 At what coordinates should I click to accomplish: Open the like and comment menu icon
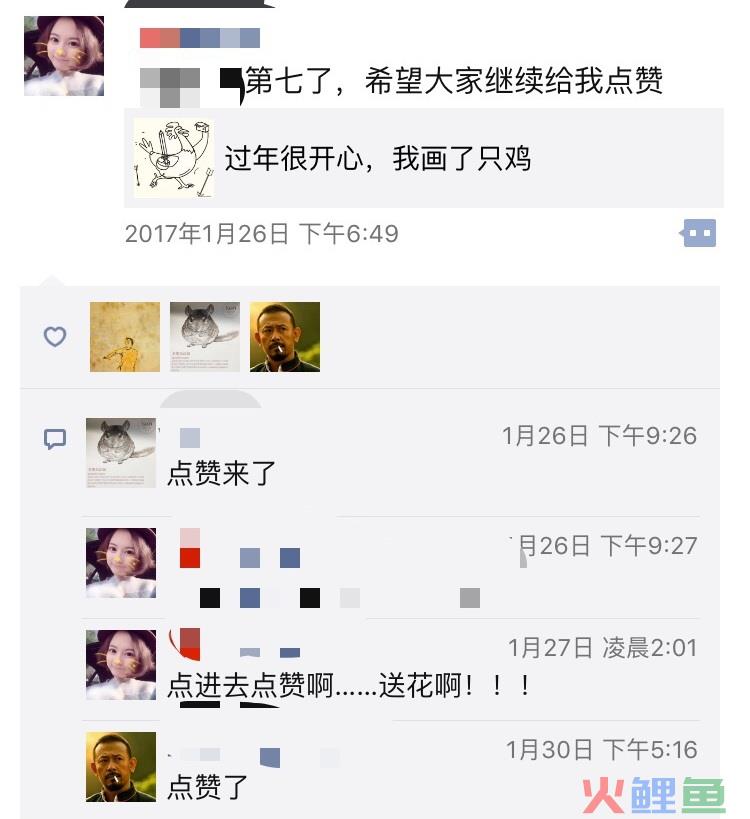[x=700, y=234]
